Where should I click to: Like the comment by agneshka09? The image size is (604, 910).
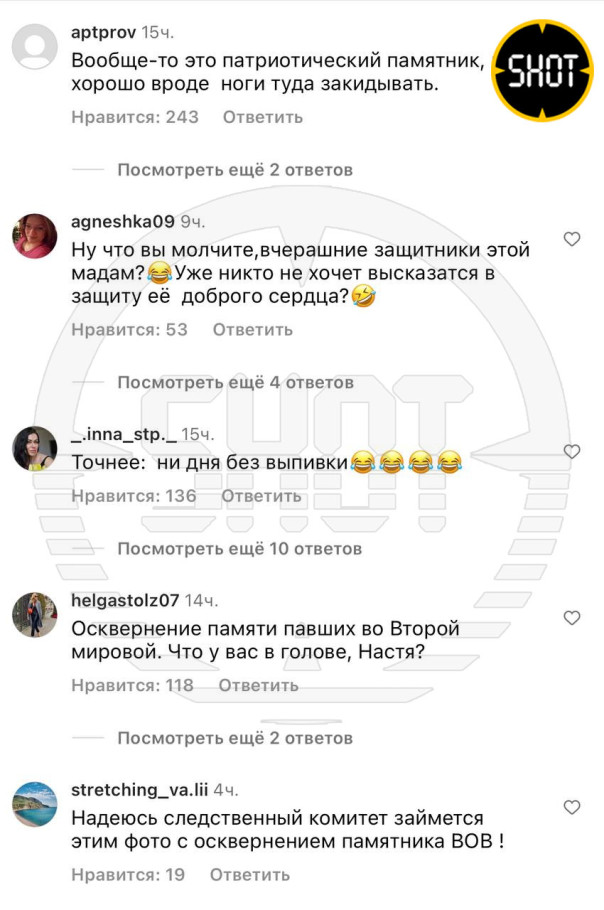click(x=572, y=239)
